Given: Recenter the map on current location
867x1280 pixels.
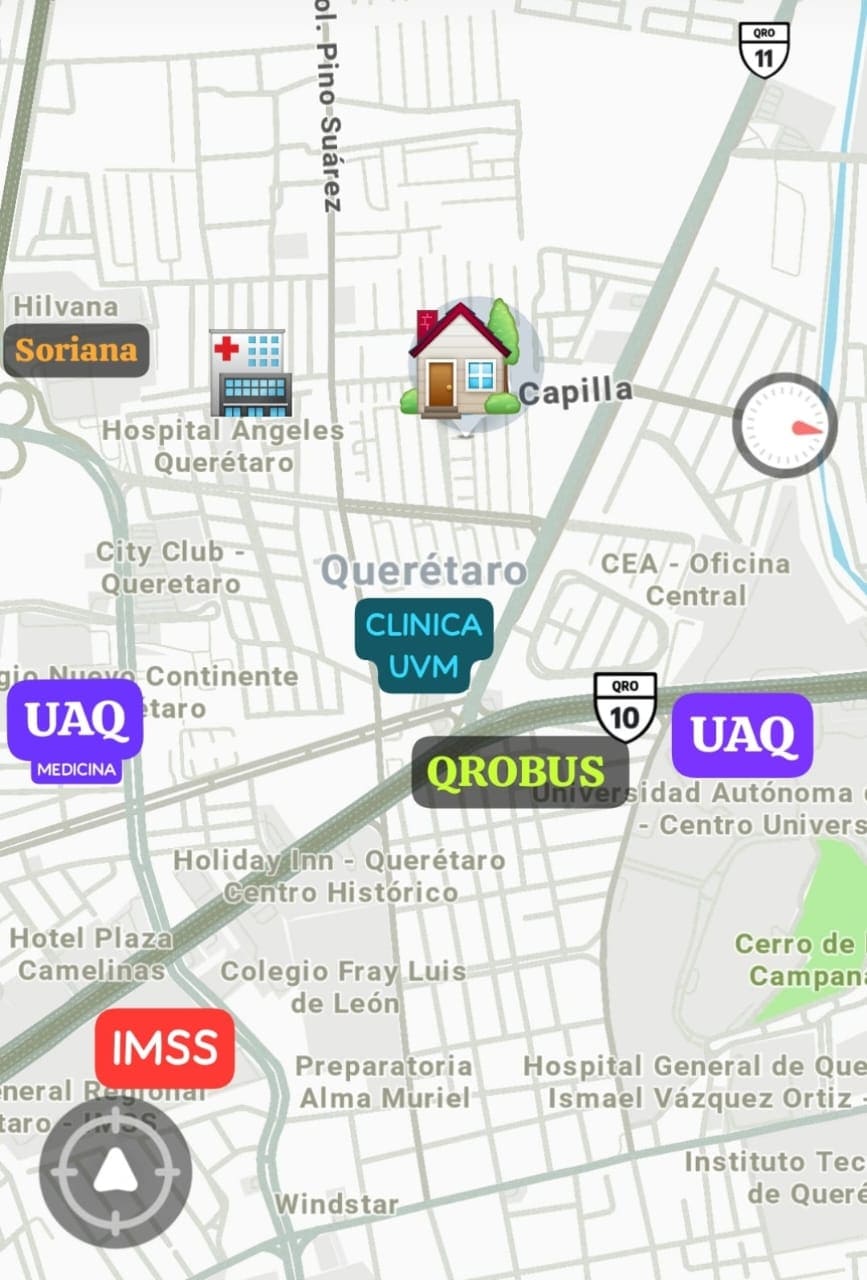Looking at the screenshot, I should coord(115,1172).
